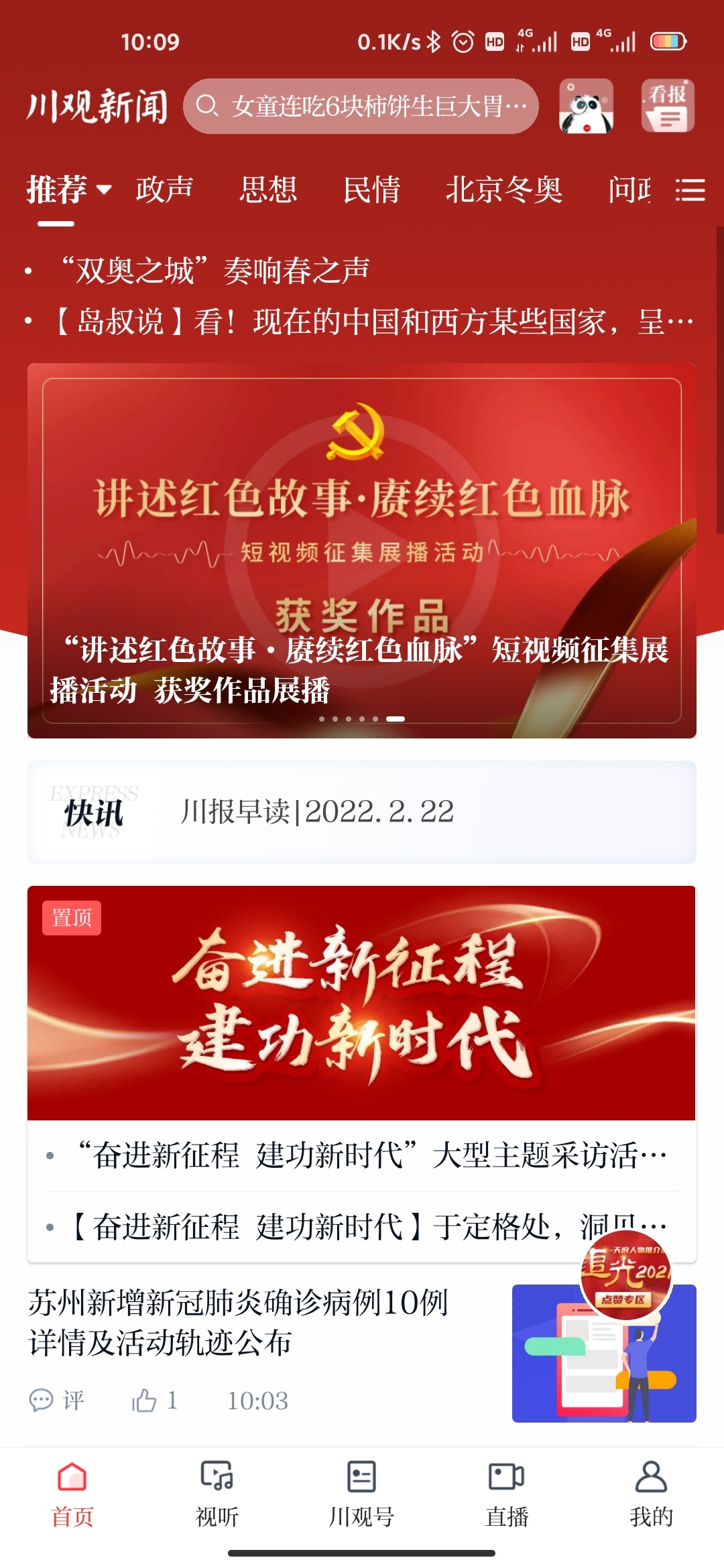Switch to the 视听 bottom tab
The height and width of the screenshot is (1568, 724).
coord(217,1493)
